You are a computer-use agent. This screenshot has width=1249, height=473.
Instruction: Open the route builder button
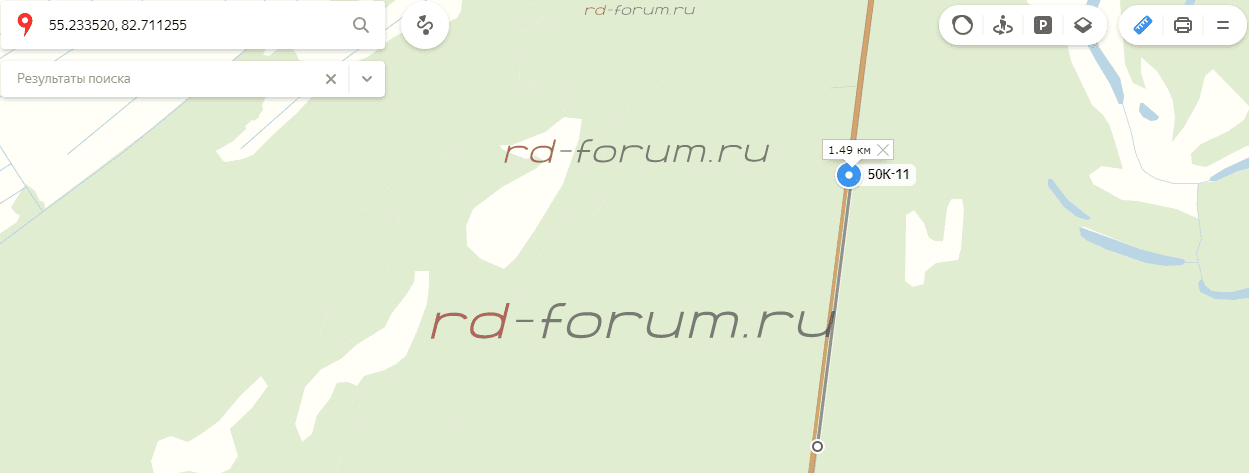(425, 25)
